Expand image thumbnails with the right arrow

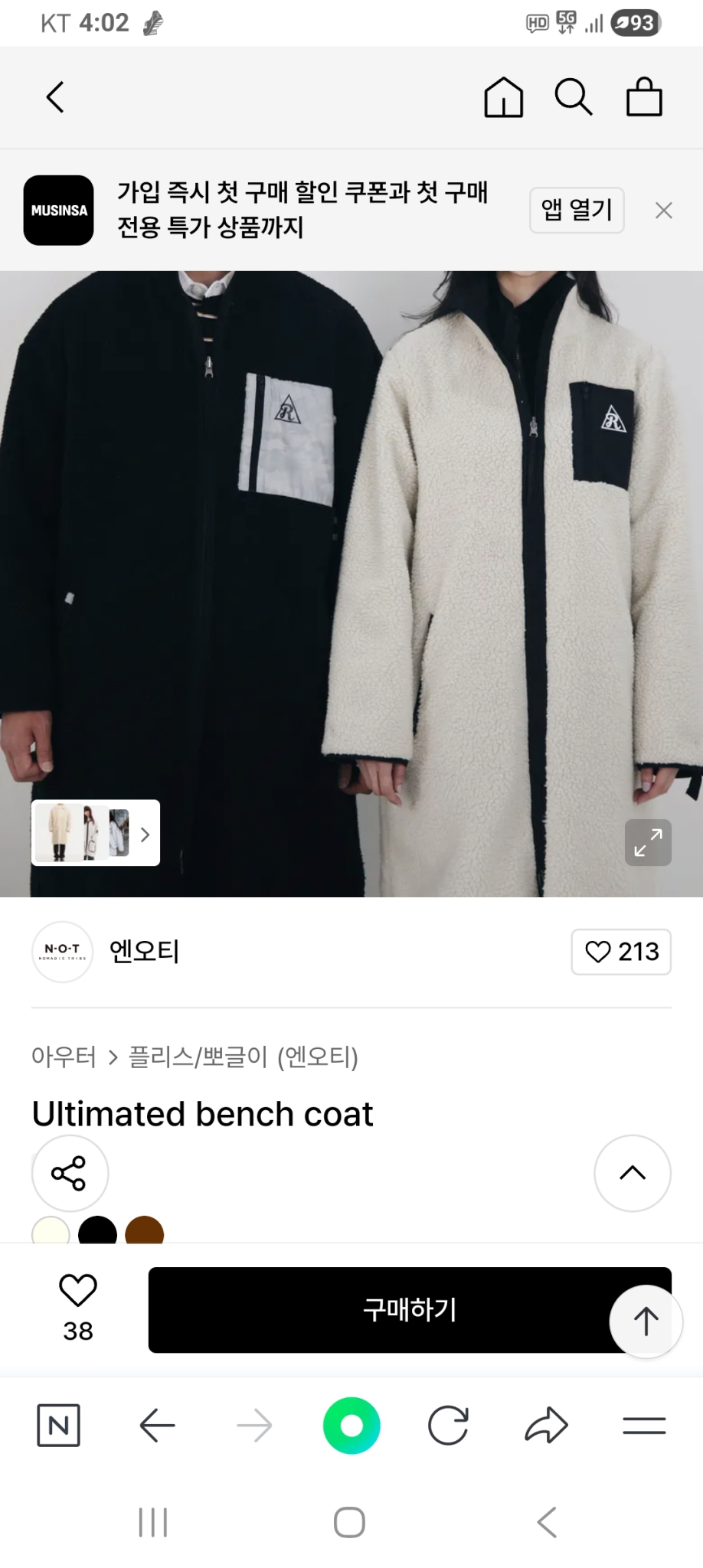tap(144, 834)
